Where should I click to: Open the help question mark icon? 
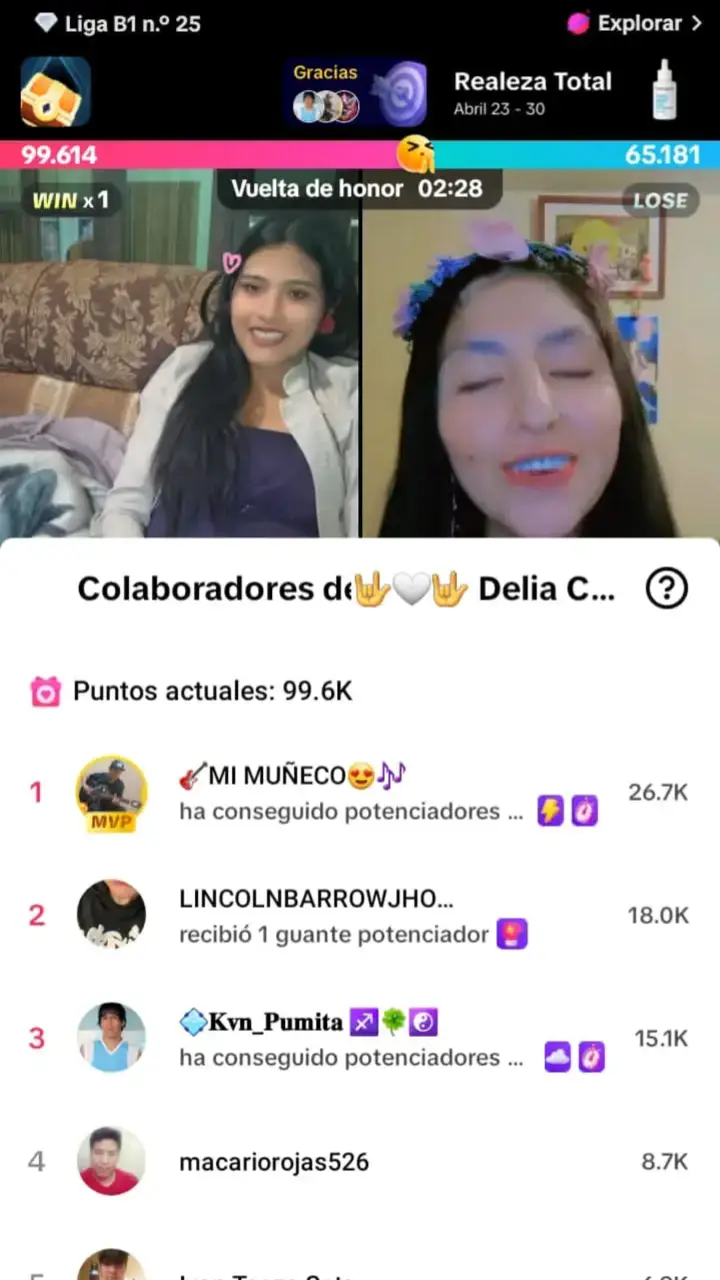(x=666, y=589)
